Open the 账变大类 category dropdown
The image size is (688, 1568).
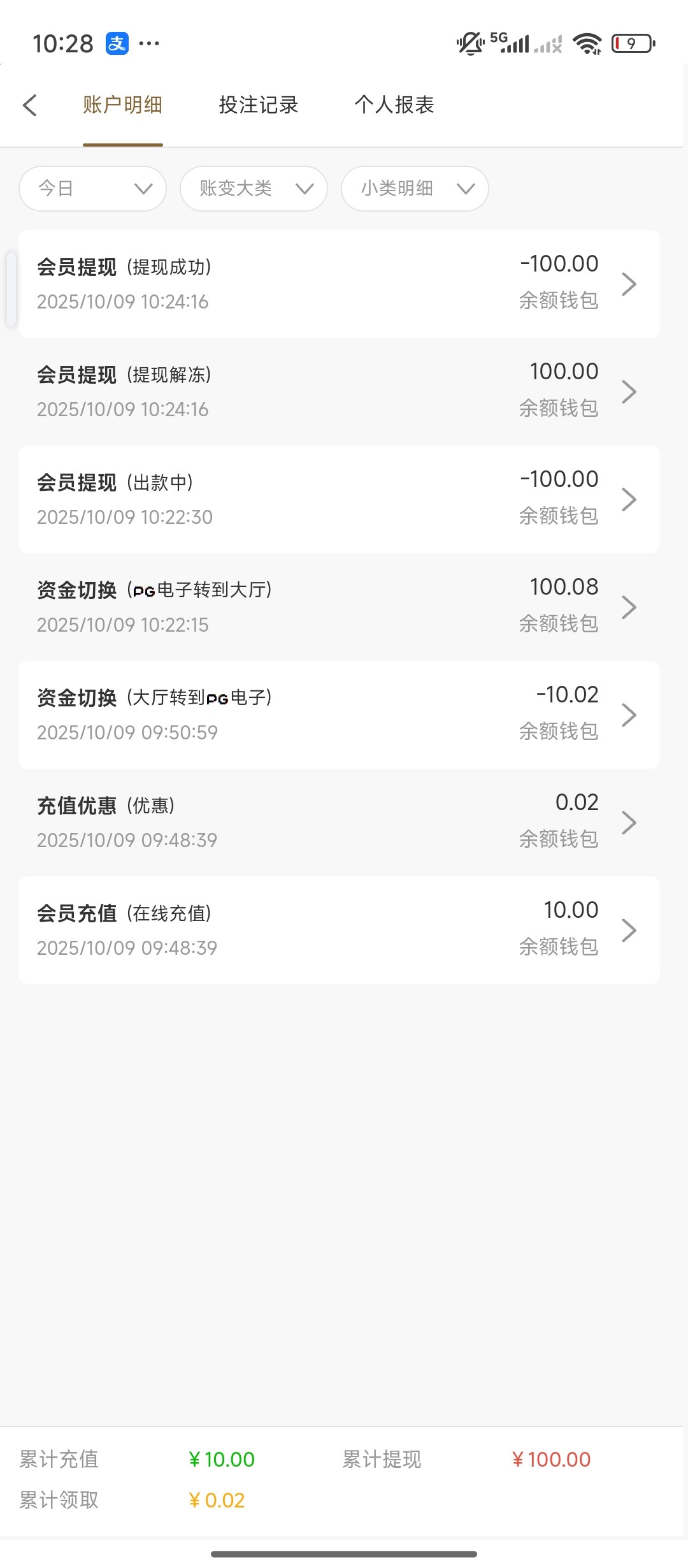(254, 188)
